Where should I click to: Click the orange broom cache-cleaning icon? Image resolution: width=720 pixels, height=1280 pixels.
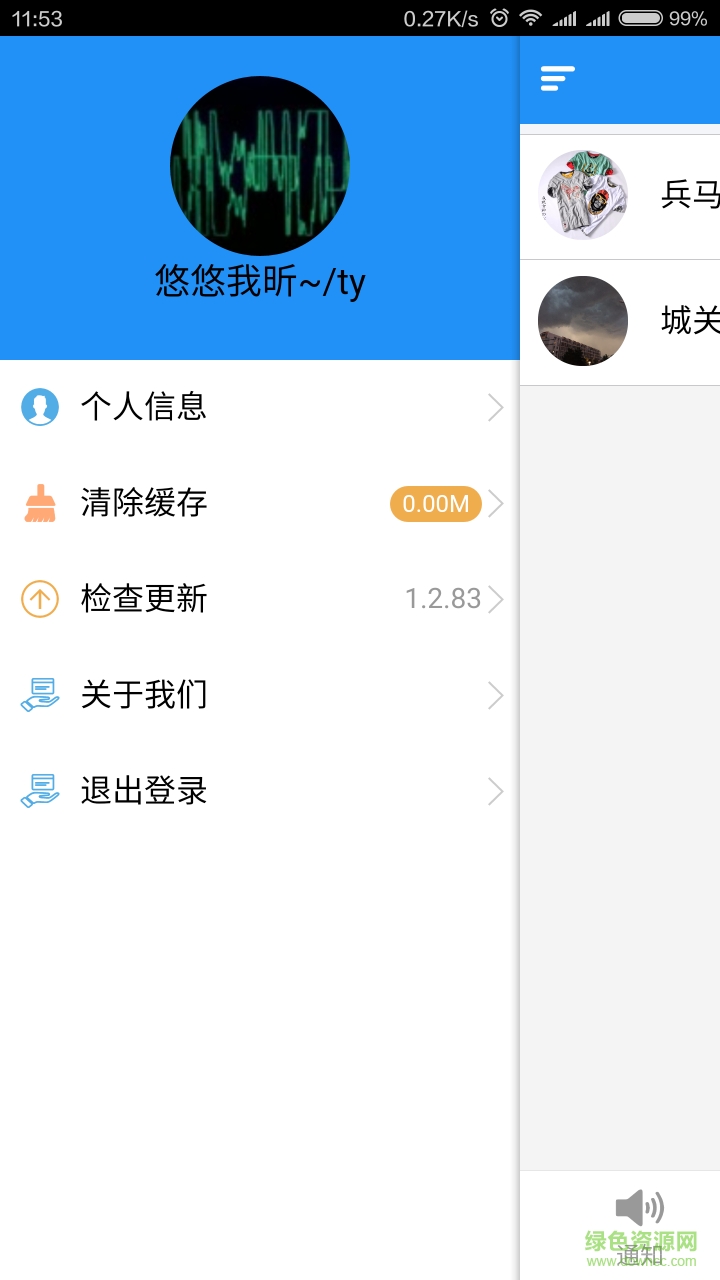pos(40,503)
